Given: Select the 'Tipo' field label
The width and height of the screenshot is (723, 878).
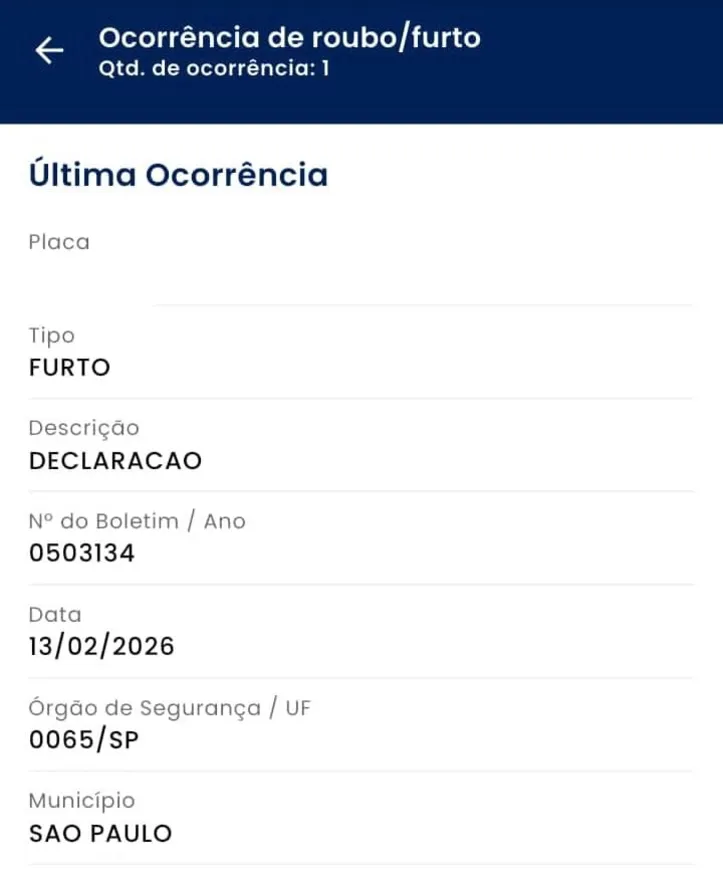Looking at the screenshot, I should coord(52,335).
